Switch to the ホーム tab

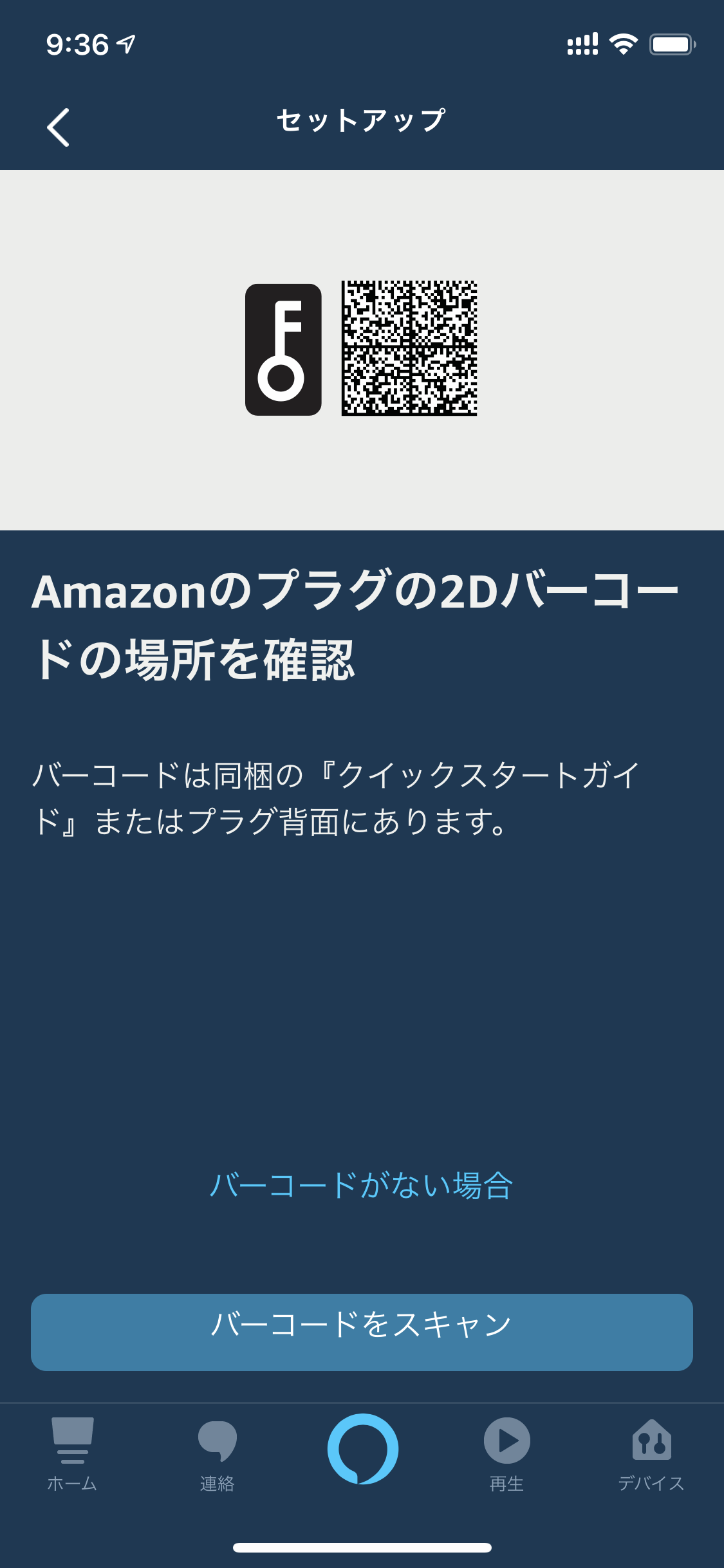[x=72, y=1455]
